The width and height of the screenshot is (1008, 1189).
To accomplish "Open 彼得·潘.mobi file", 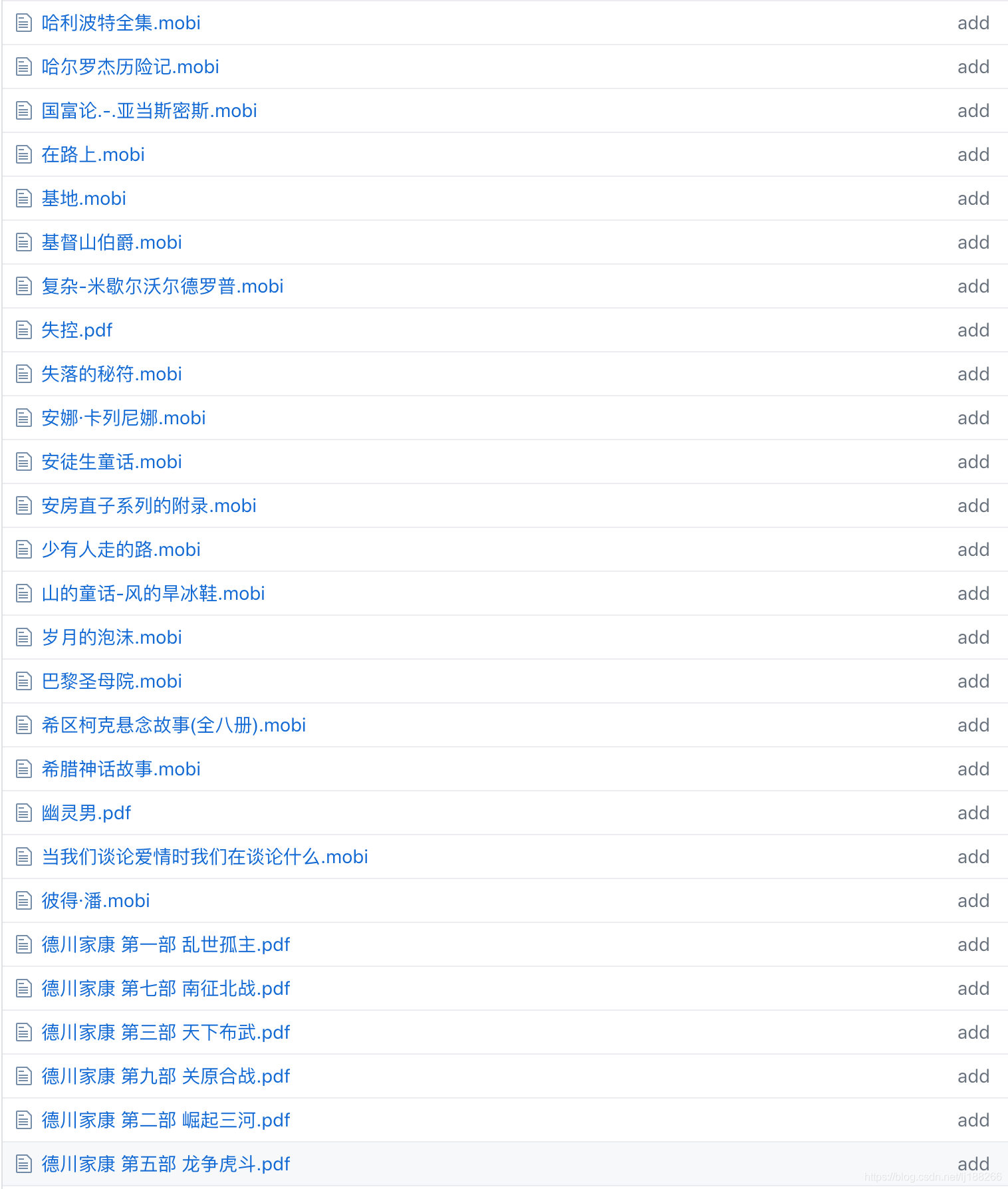I will tap(95, 901).
